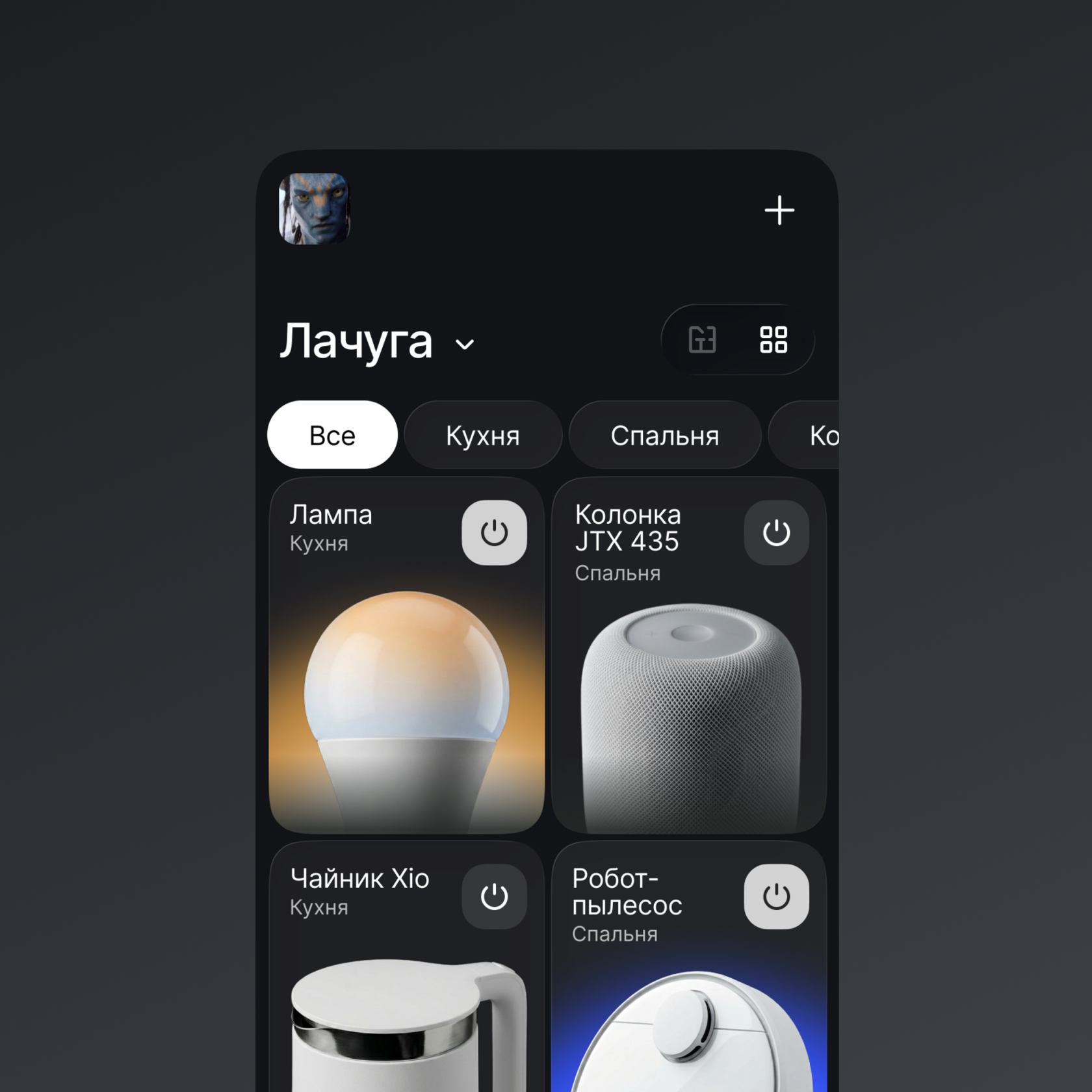This screenshot has width=1092, height=1092.
Task: Toggle power for Чайник Xio
Action: click(494, 896)
